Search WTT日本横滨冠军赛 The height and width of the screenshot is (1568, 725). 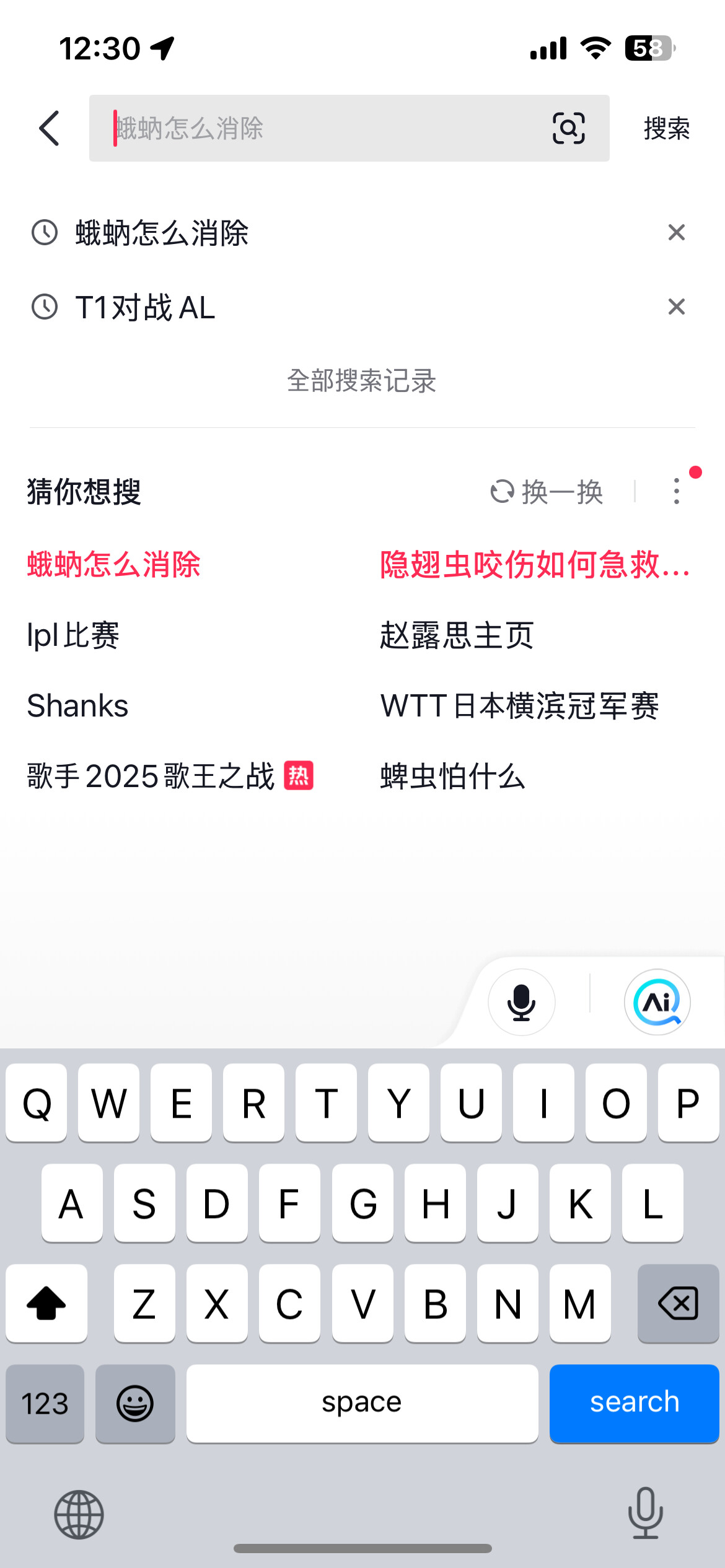pyautogui.click(x=519, y=706)
